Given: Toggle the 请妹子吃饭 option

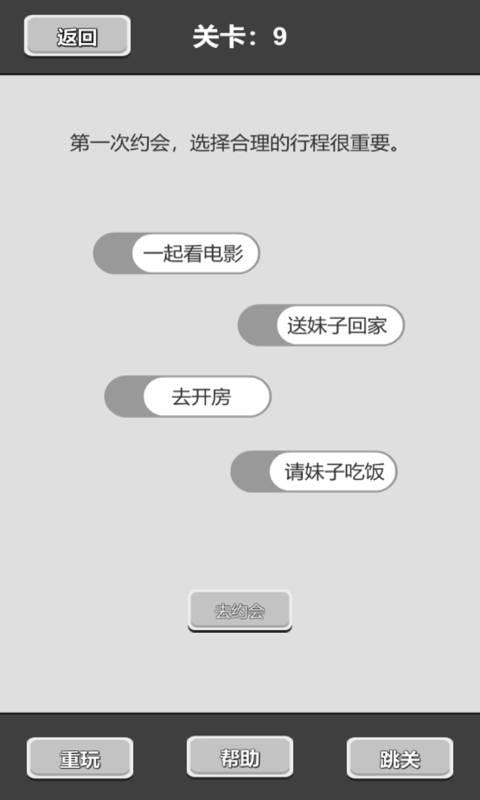Looking at the screenshot, I should tap(314, 471).
